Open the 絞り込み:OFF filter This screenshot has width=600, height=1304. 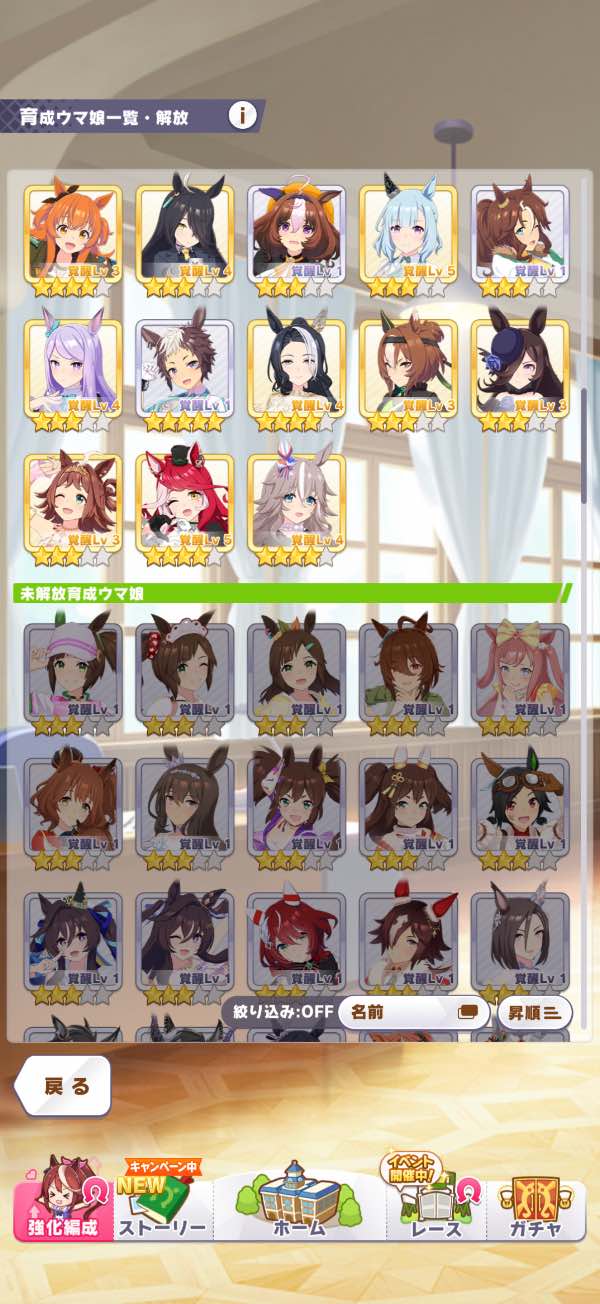click(x=277, y=1011)
